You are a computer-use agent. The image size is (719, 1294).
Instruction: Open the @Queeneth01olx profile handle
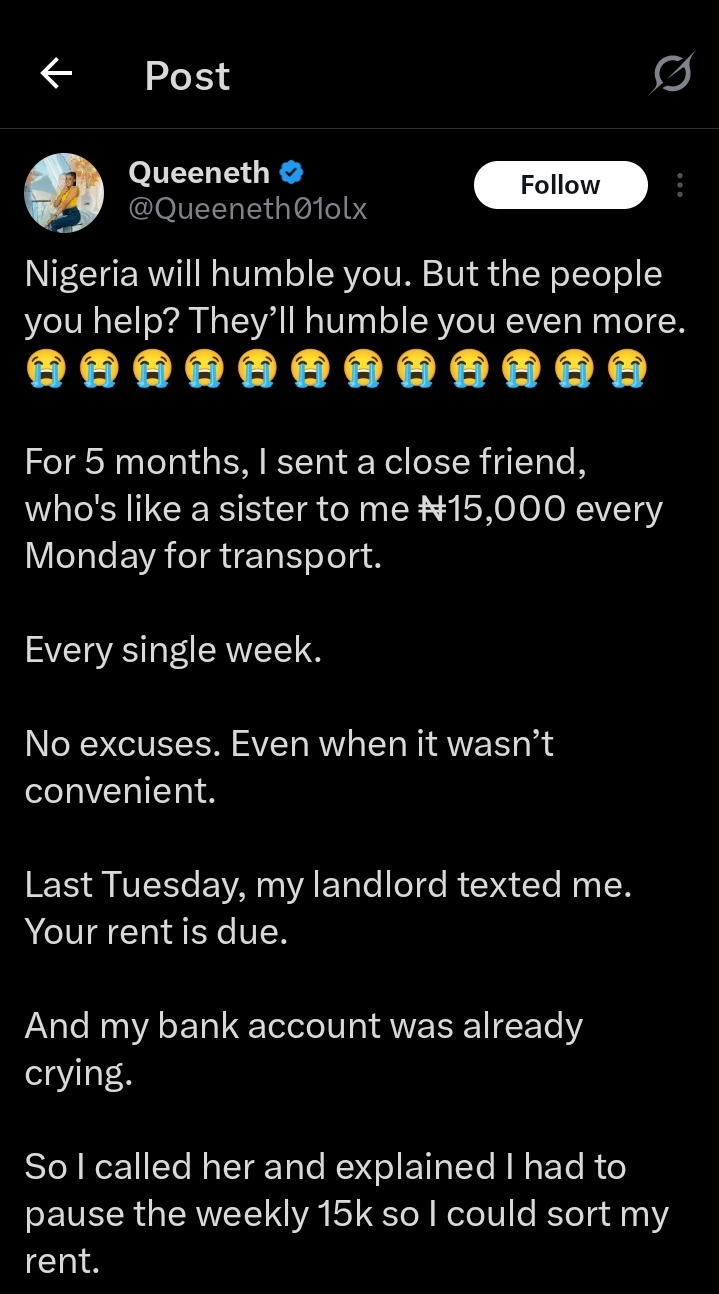click(x=247, y=209)
